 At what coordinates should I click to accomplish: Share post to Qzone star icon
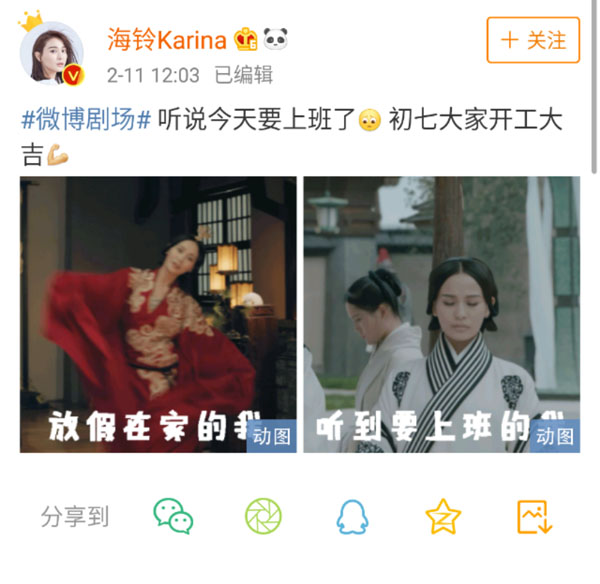coord(442,516)
